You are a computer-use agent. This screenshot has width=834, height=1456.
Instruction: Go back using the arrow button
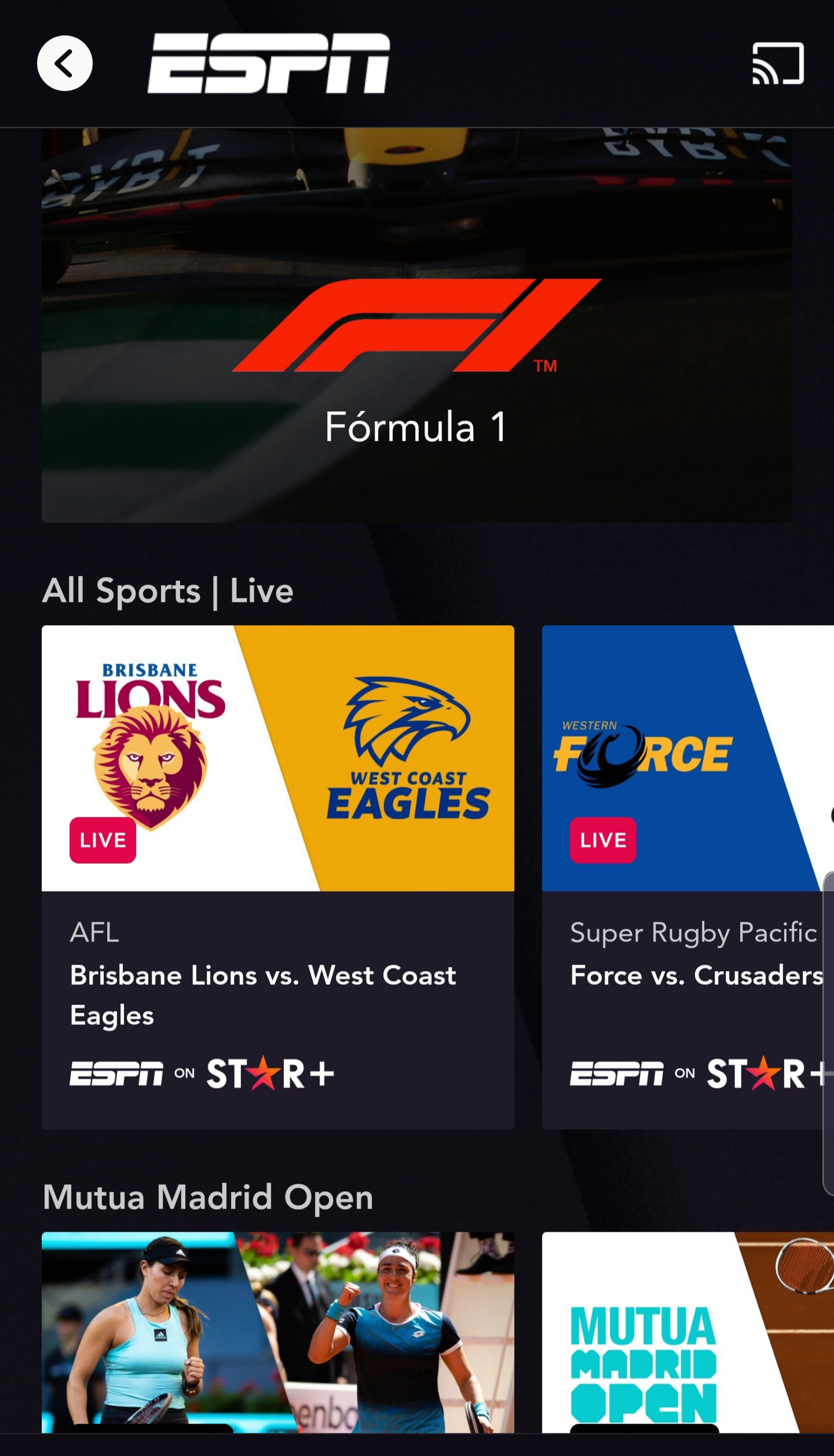tap(64, 63)
